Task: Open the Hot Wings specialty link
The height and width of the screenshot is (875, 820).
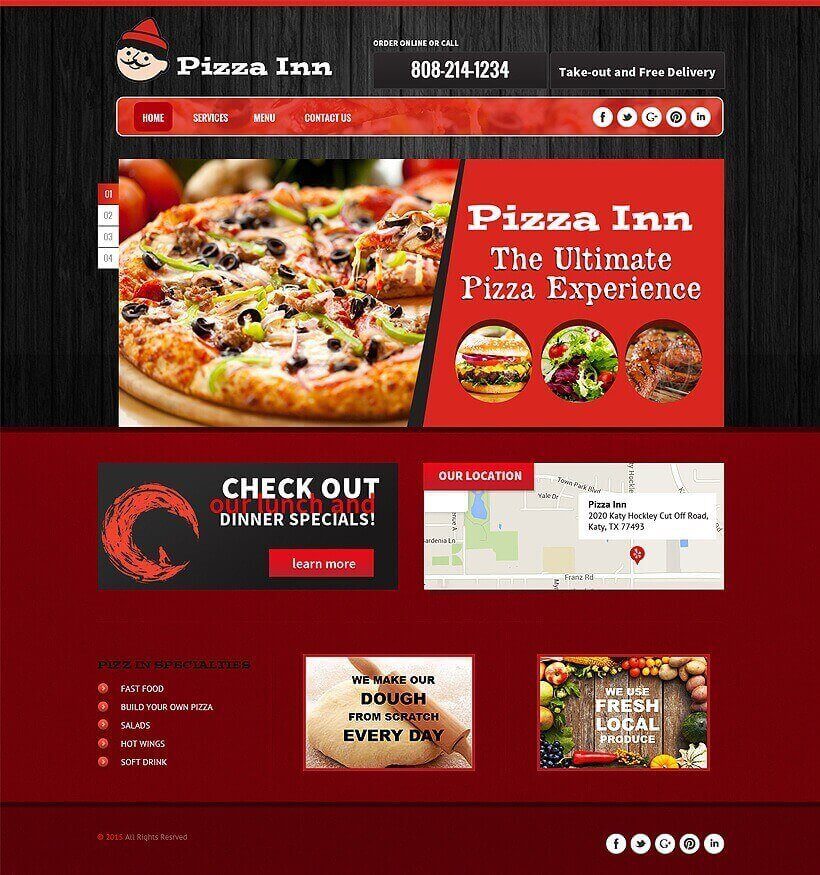Action: [143, 744]
